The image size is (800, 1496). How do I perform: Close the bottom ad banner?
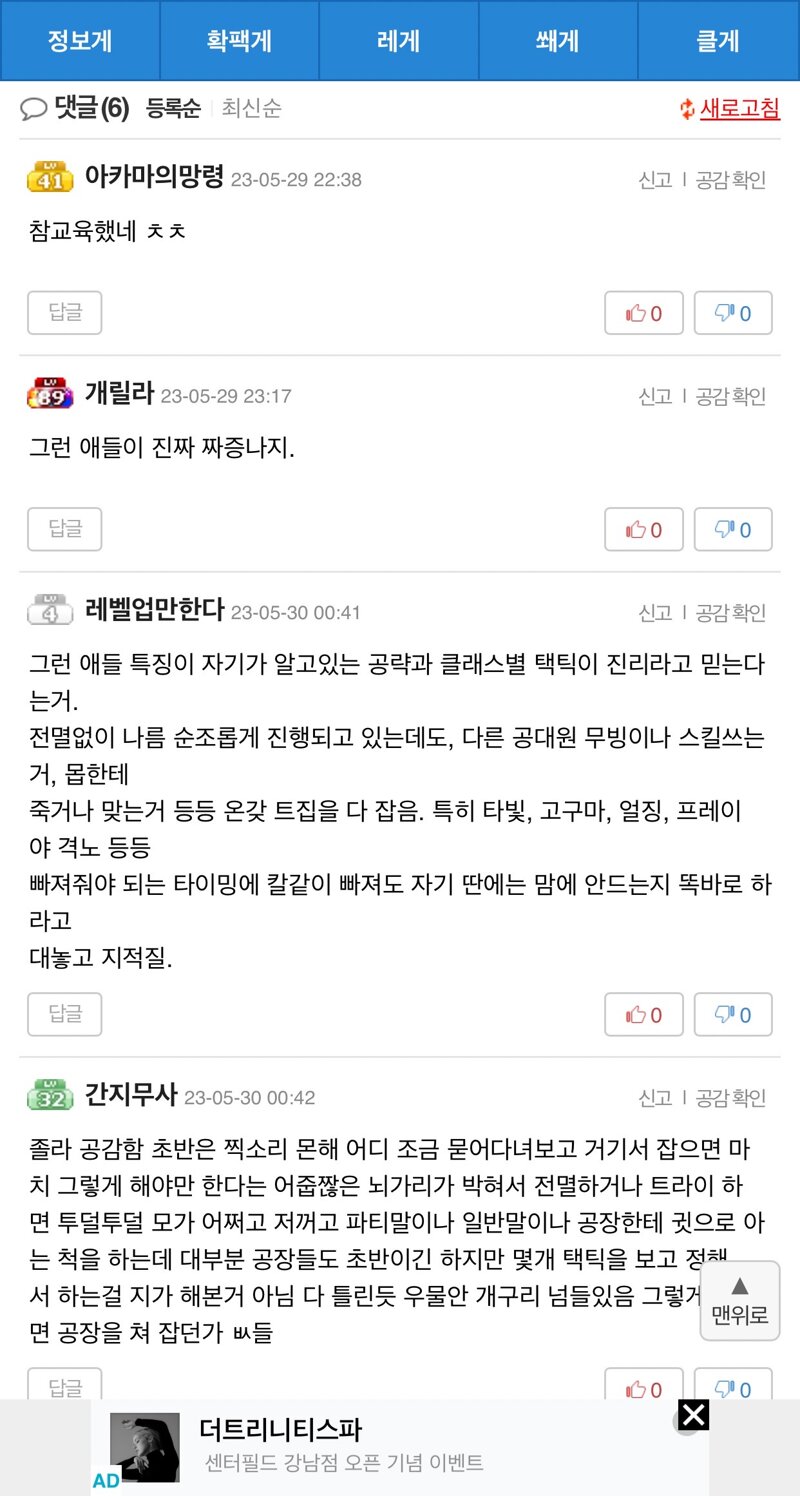click(693, 1415)
